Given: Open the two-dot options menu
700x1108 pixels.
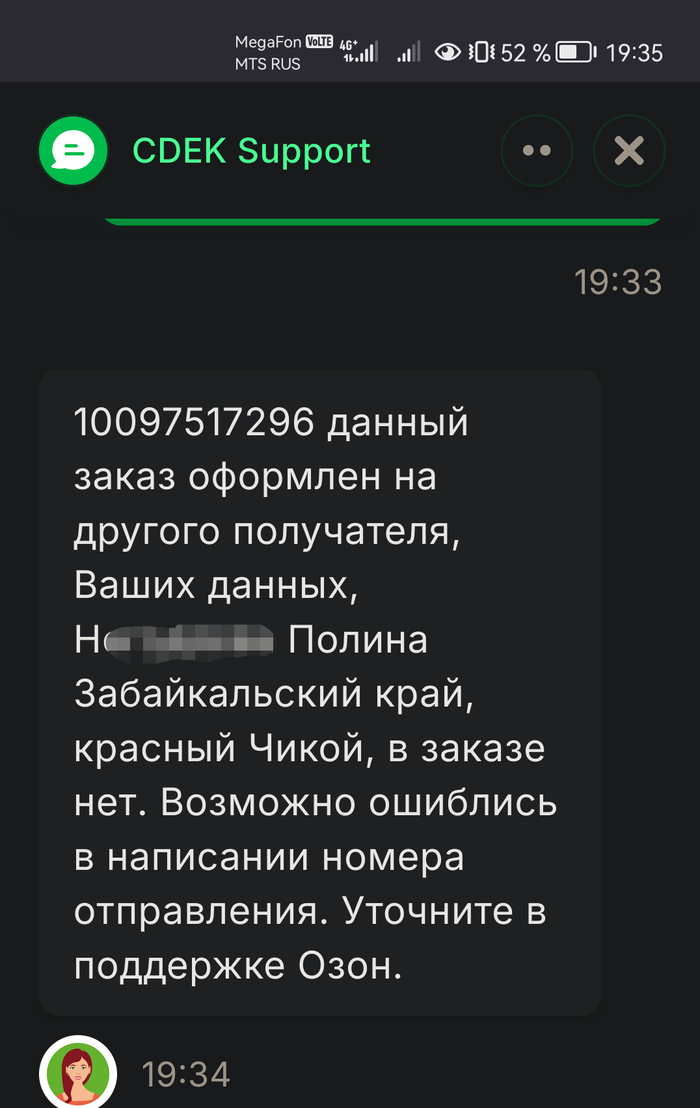Looking at the screenshot, I should (537, 151).
